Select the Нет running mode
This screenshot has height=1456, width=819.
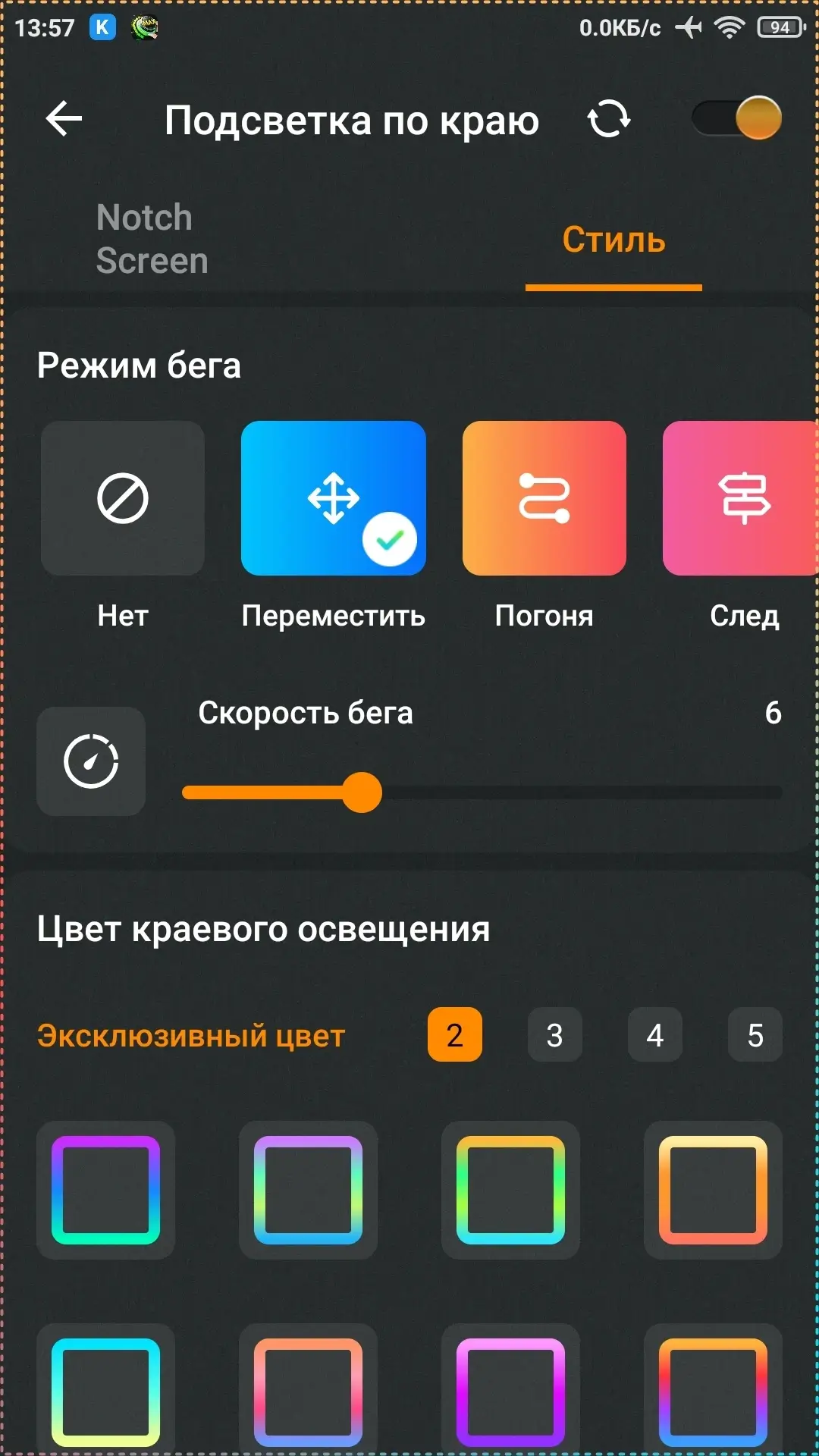tap(123, 498)
